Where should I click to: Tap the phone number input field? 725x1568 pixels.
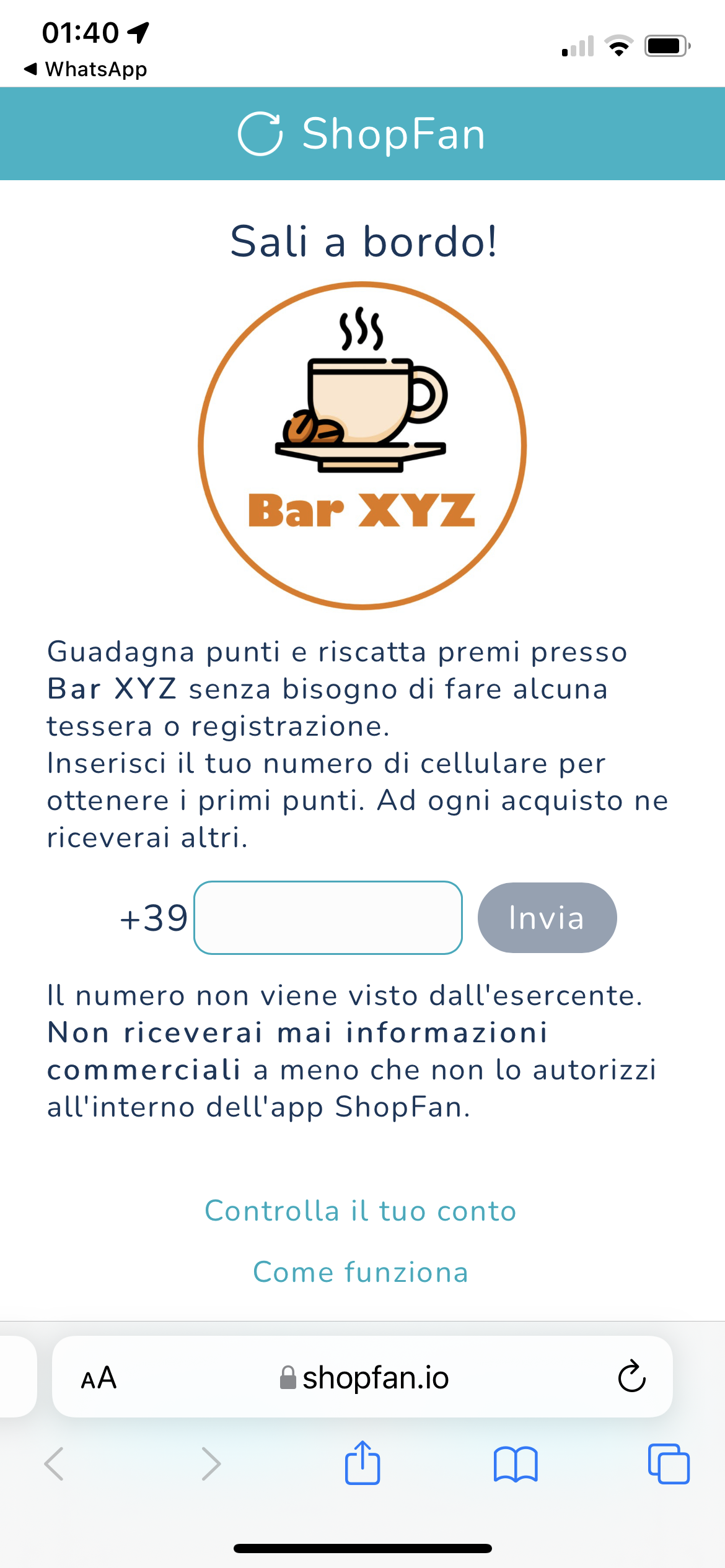(x=328, y=917)
